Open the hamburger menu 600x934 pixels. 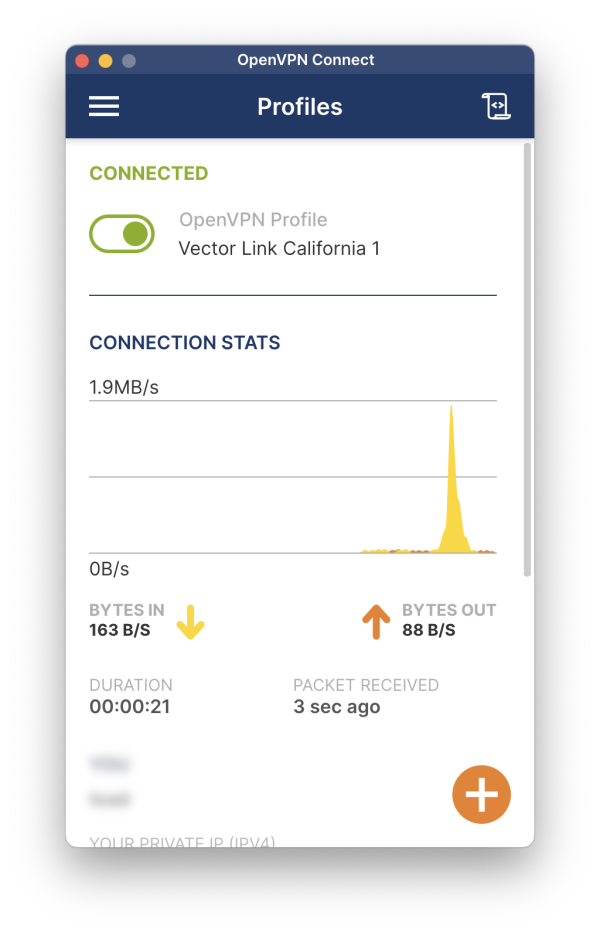(x=104, y=107)
